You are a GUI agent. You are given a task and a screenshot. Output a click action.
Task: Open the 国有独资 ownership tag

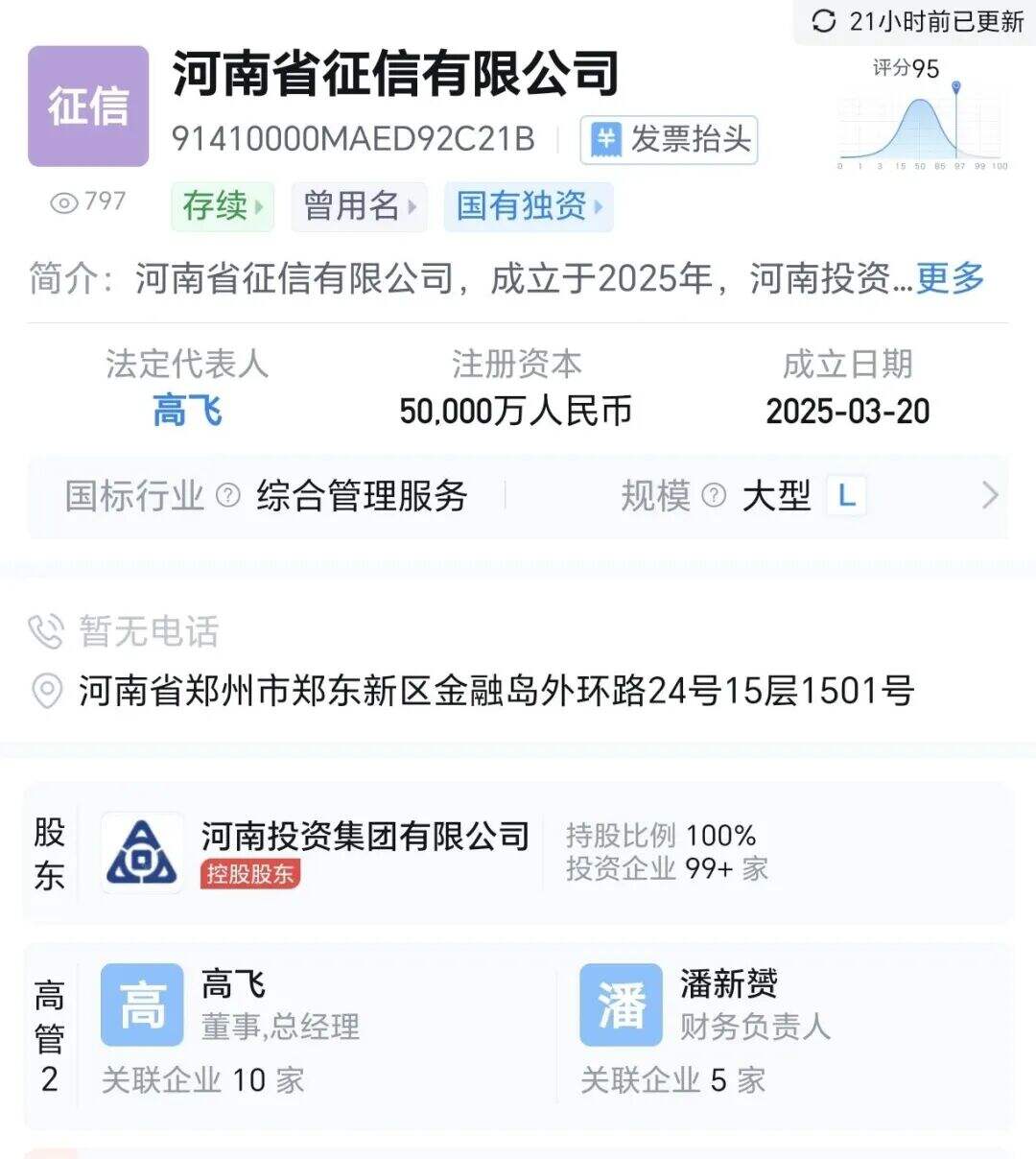(528, 205)
